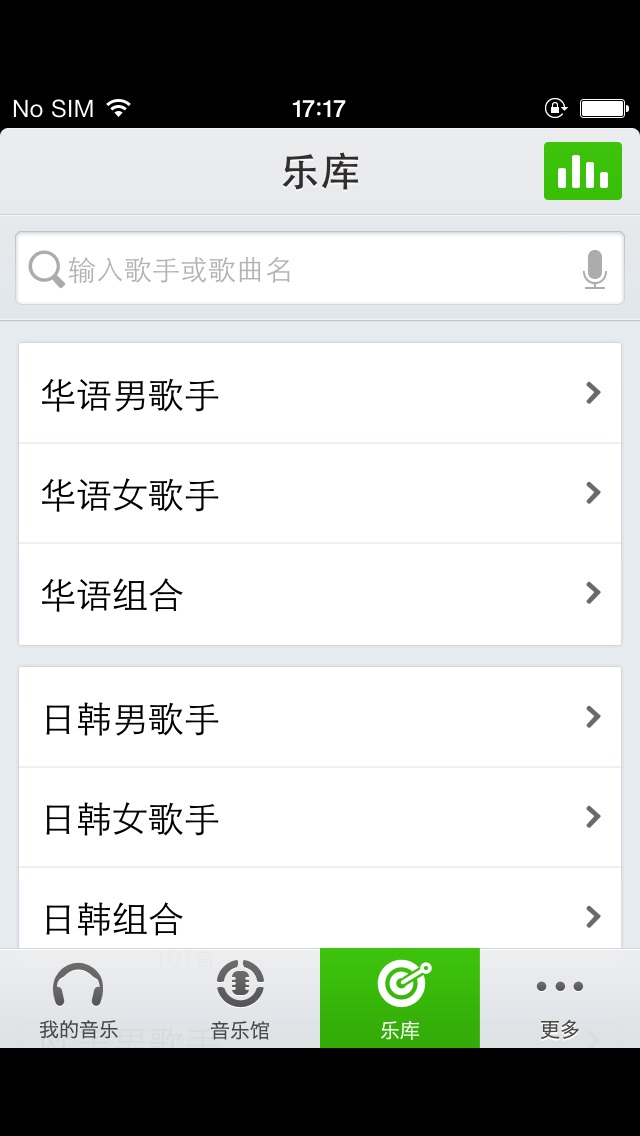Open the 更多 tab

pos(560,999)
